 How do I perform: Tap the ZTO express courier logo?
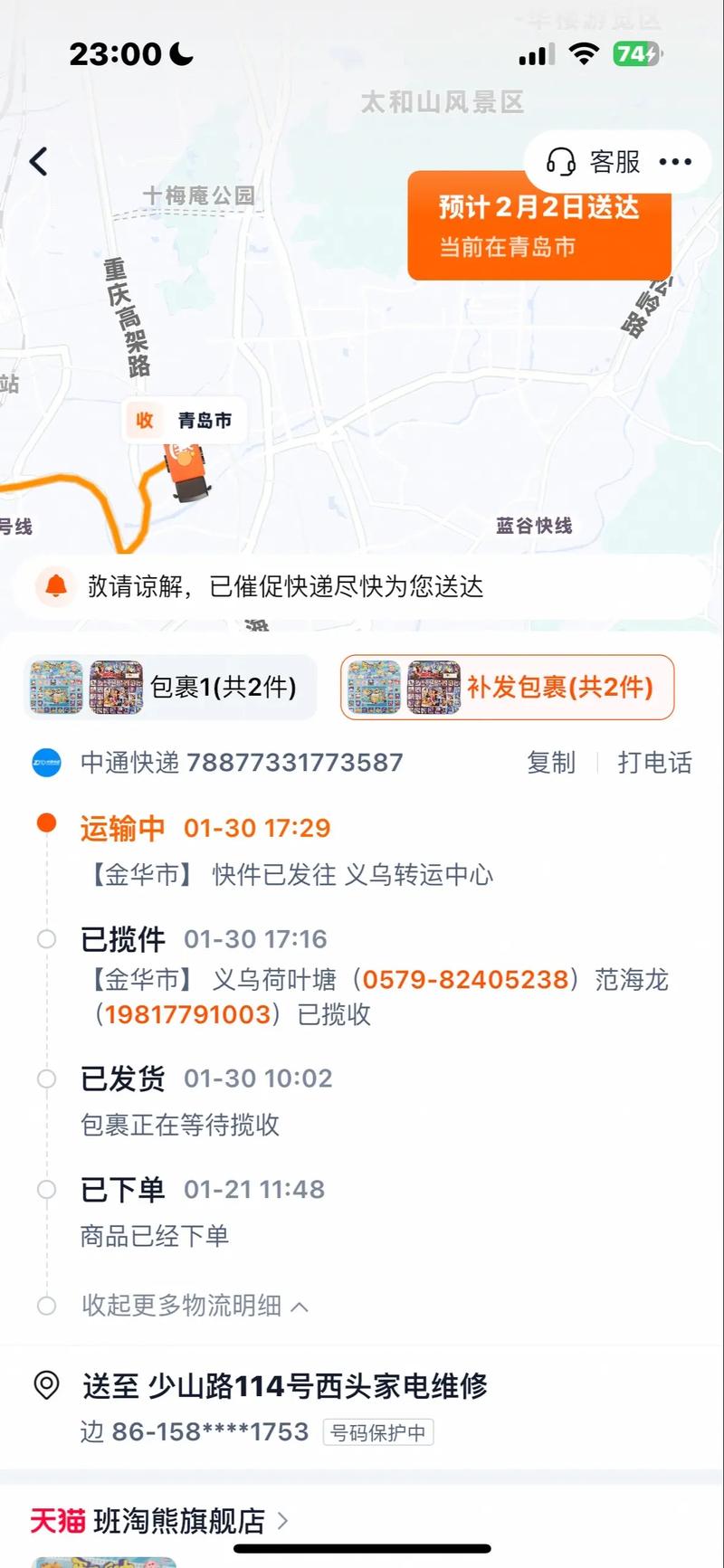coord(45,763)
